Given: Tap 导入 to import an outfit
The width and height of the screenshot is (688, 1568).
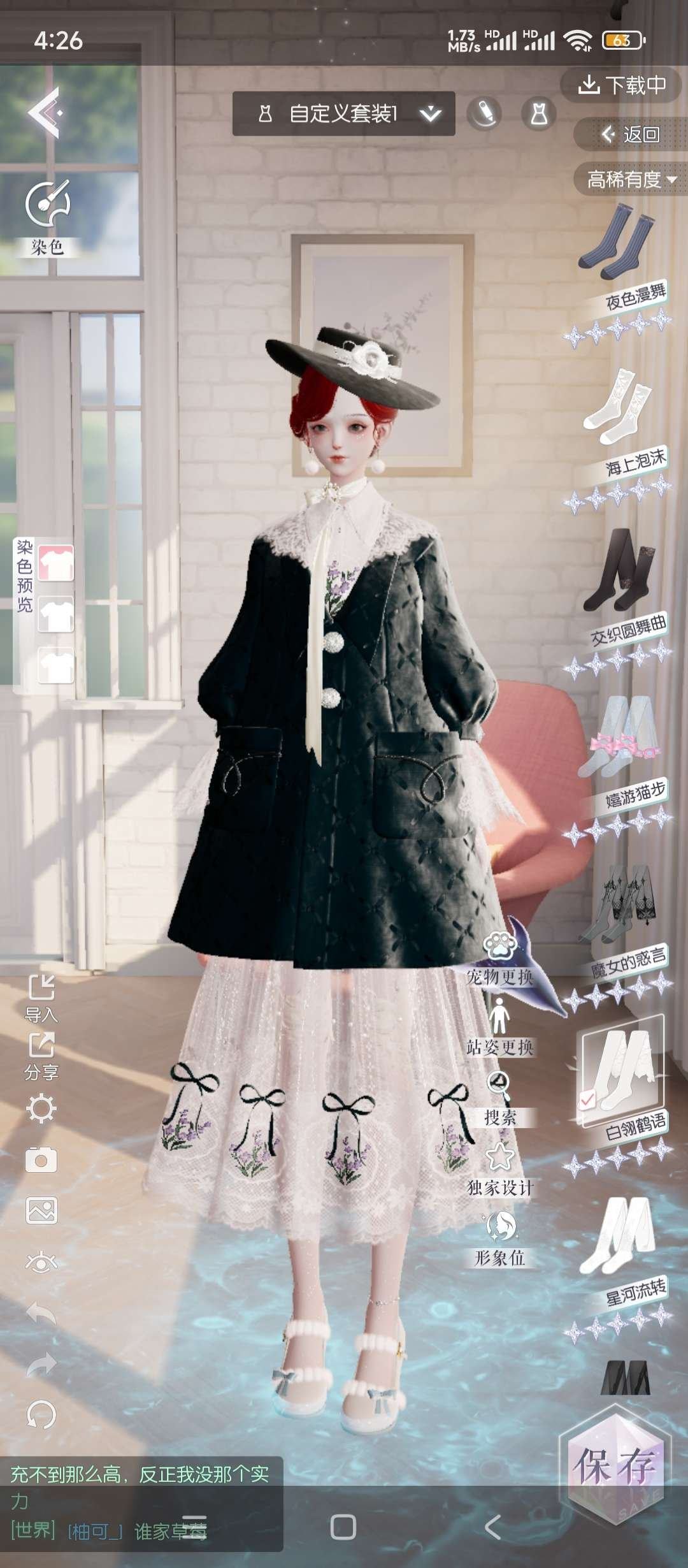Looking at the screenshot, I should pyautogui.click(x=41, y=998).
